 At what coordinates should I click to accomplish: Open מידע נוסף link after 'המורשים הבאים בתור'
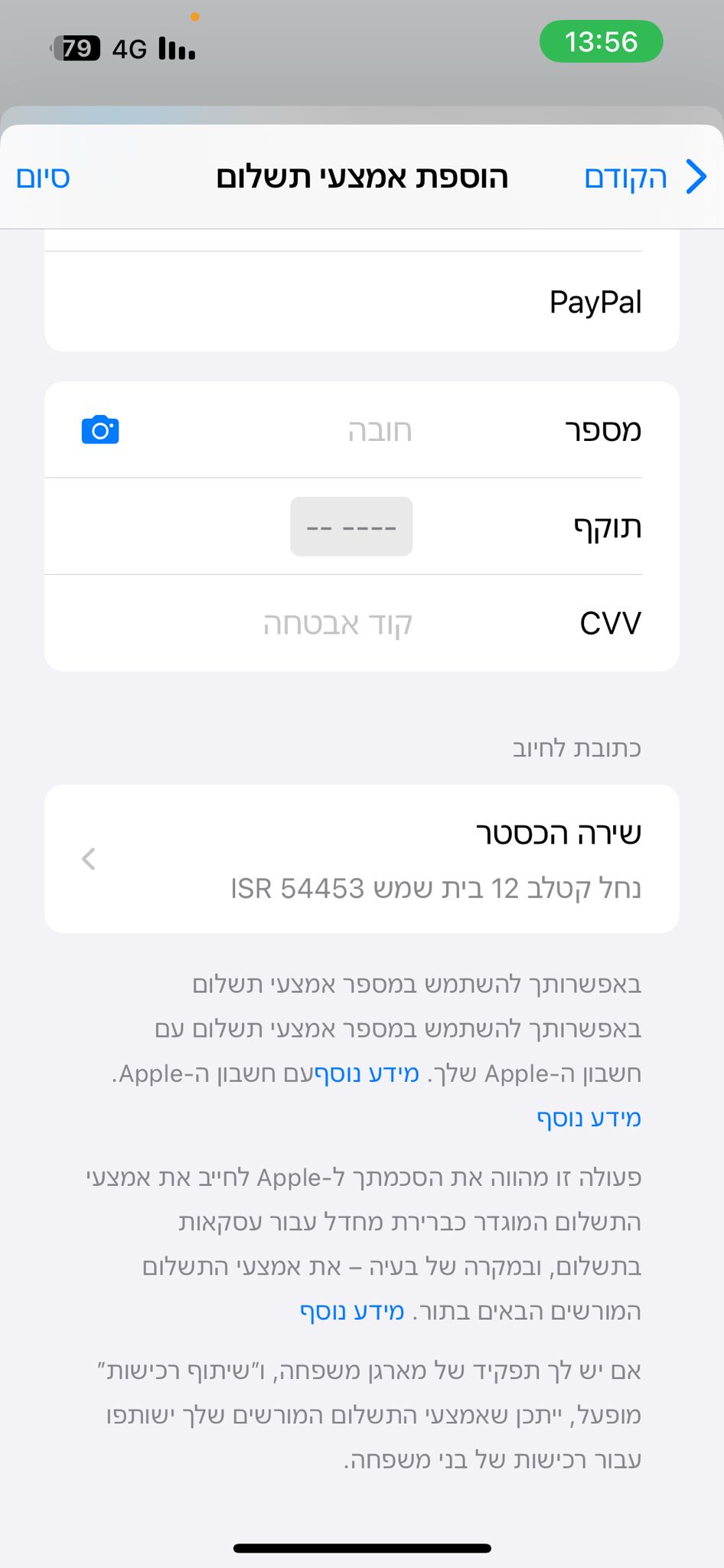coord(352,1312)
